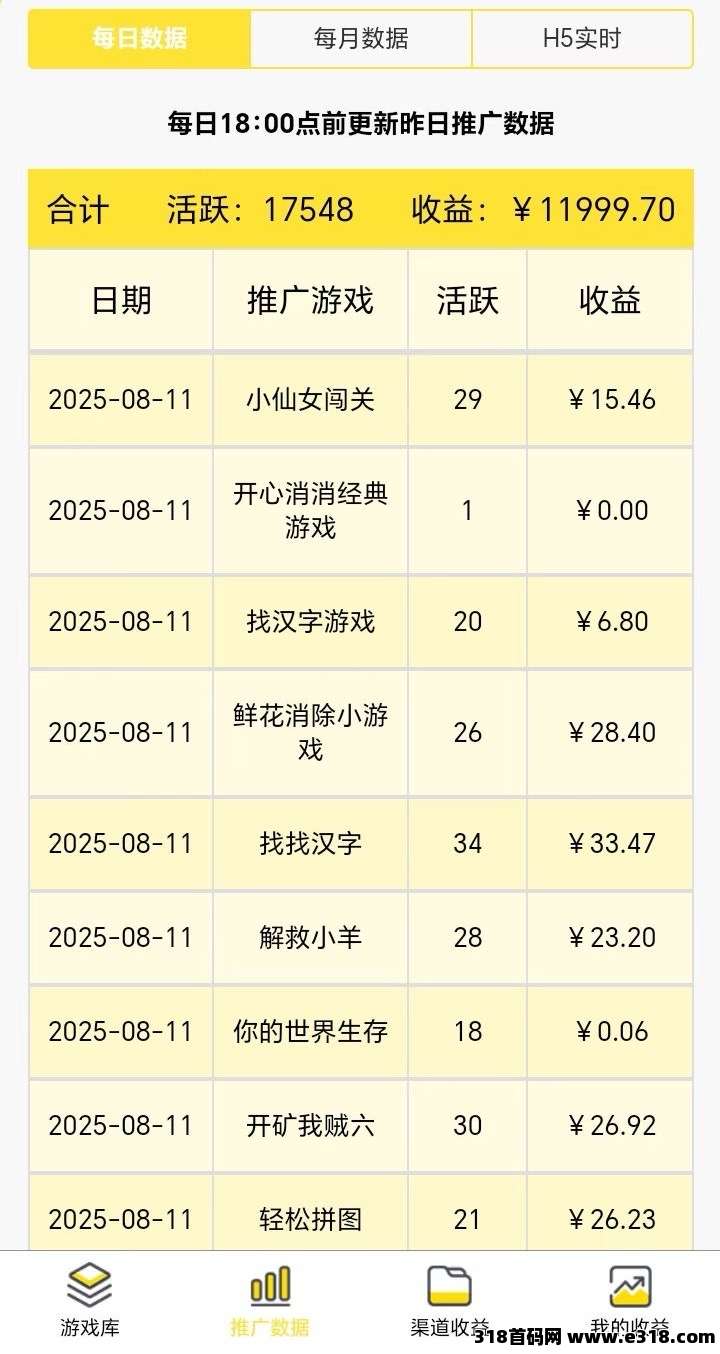The image size is (720, 1354).
Task: Select the 每日数据 tab
Action: coord(139,39)
